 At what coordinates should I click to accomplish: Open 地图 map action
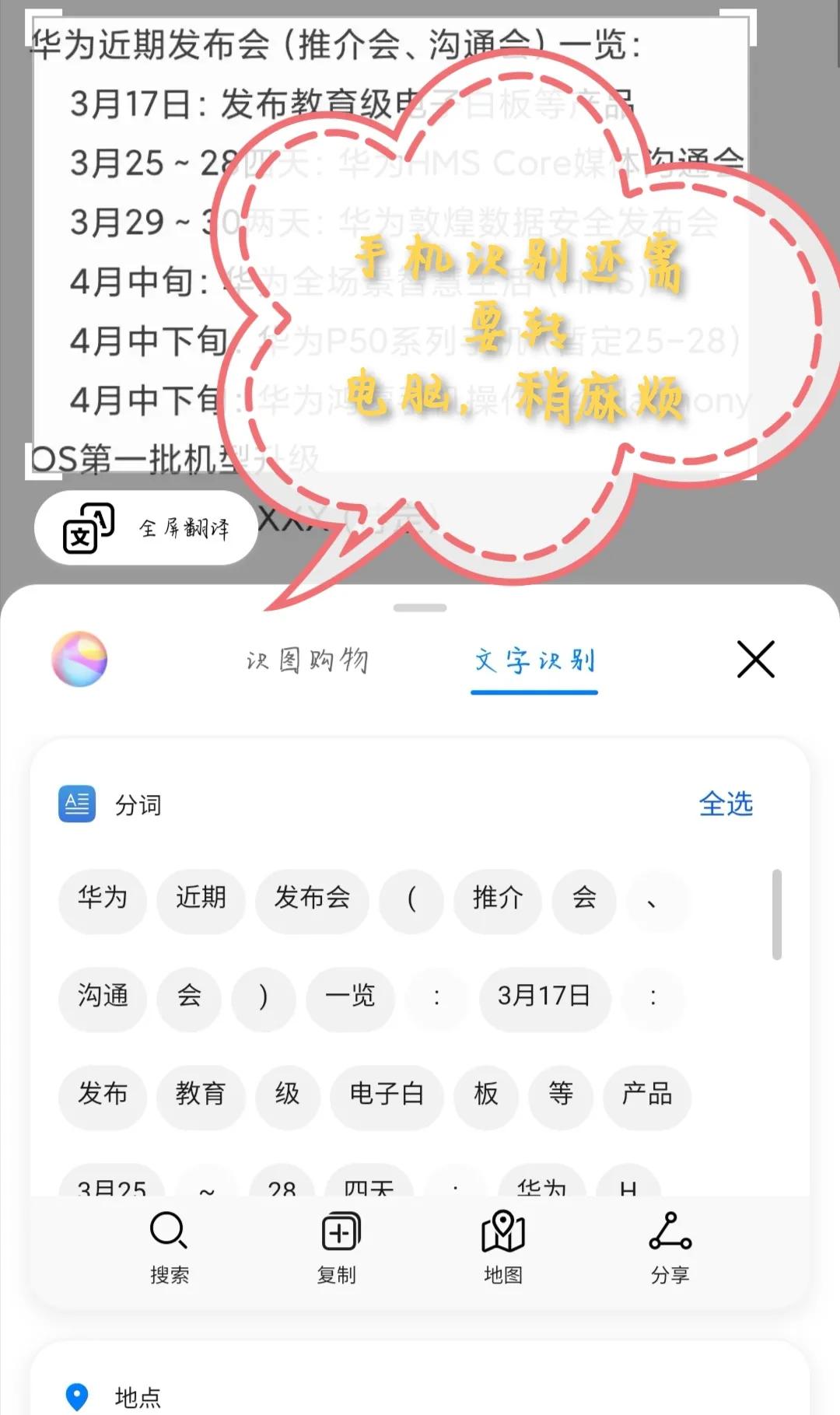click(503, 1248)
